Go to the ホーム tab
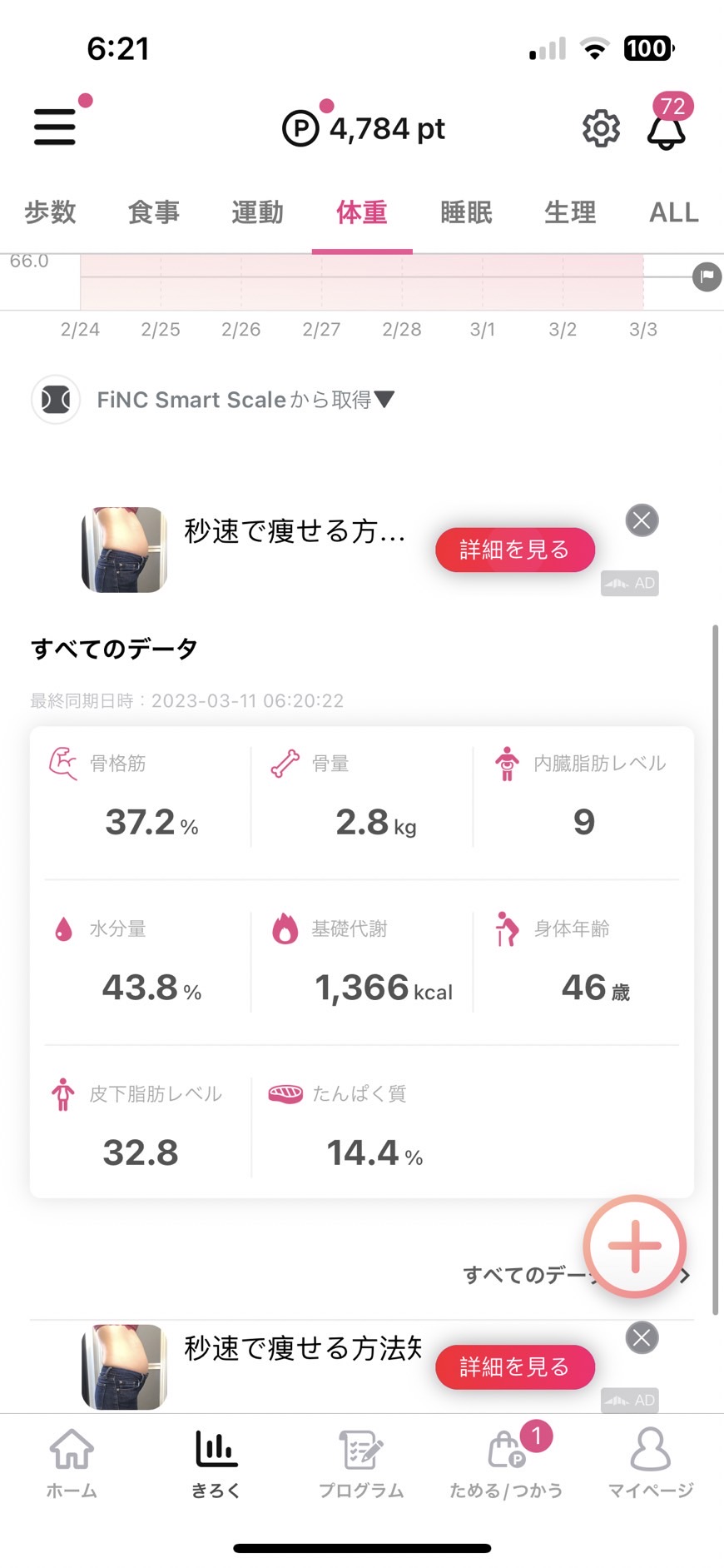The image size is (724, 1568). coord(72,1463)
